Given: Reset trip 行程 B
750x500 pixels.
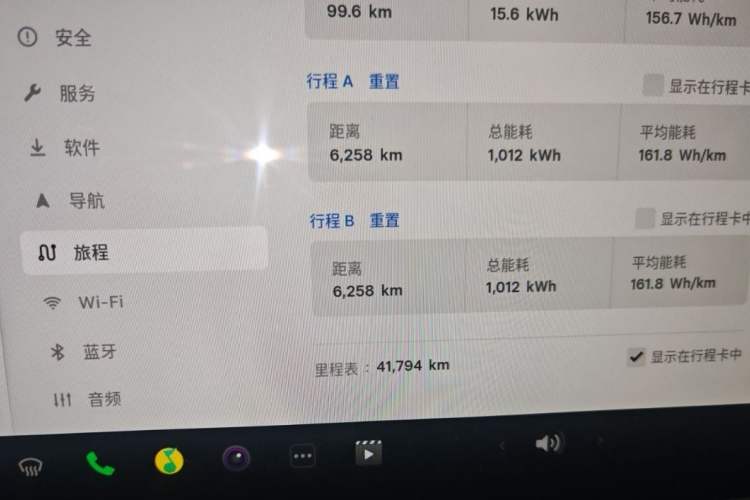Looking at the screenshot, I should (x=385, y=221).
